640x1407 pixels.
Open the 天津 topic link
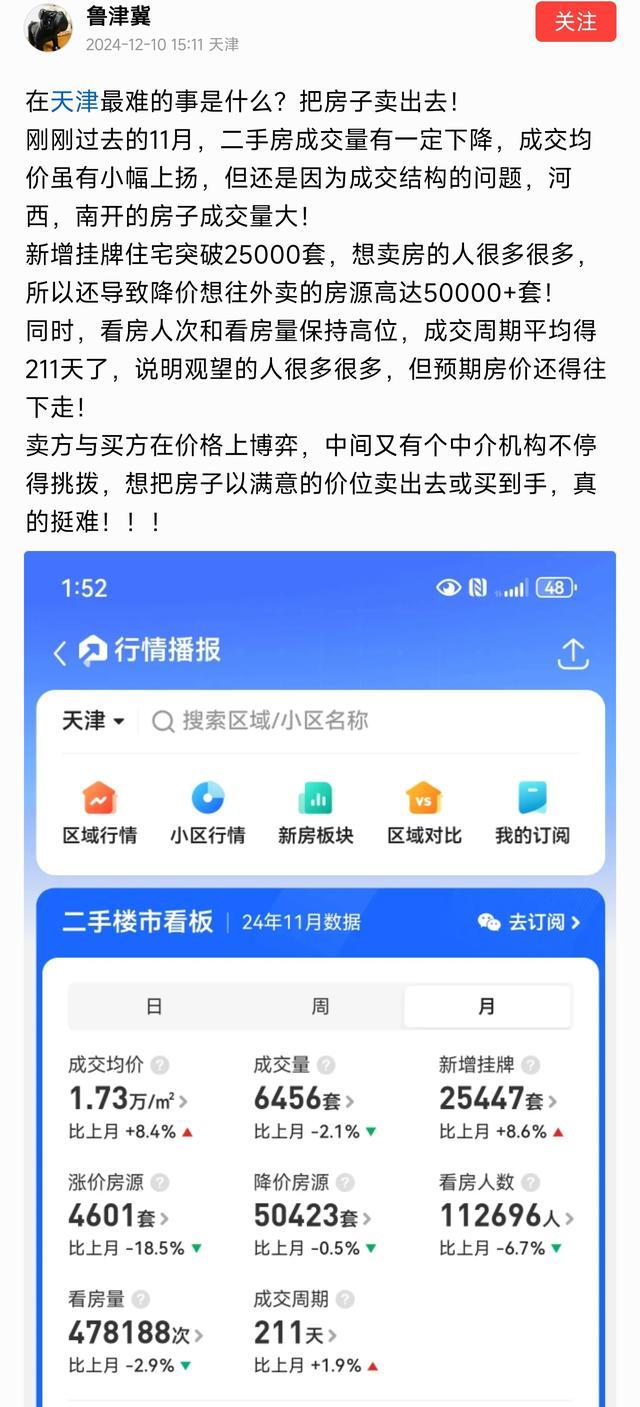pyautogui.click(x=75, y=101)
